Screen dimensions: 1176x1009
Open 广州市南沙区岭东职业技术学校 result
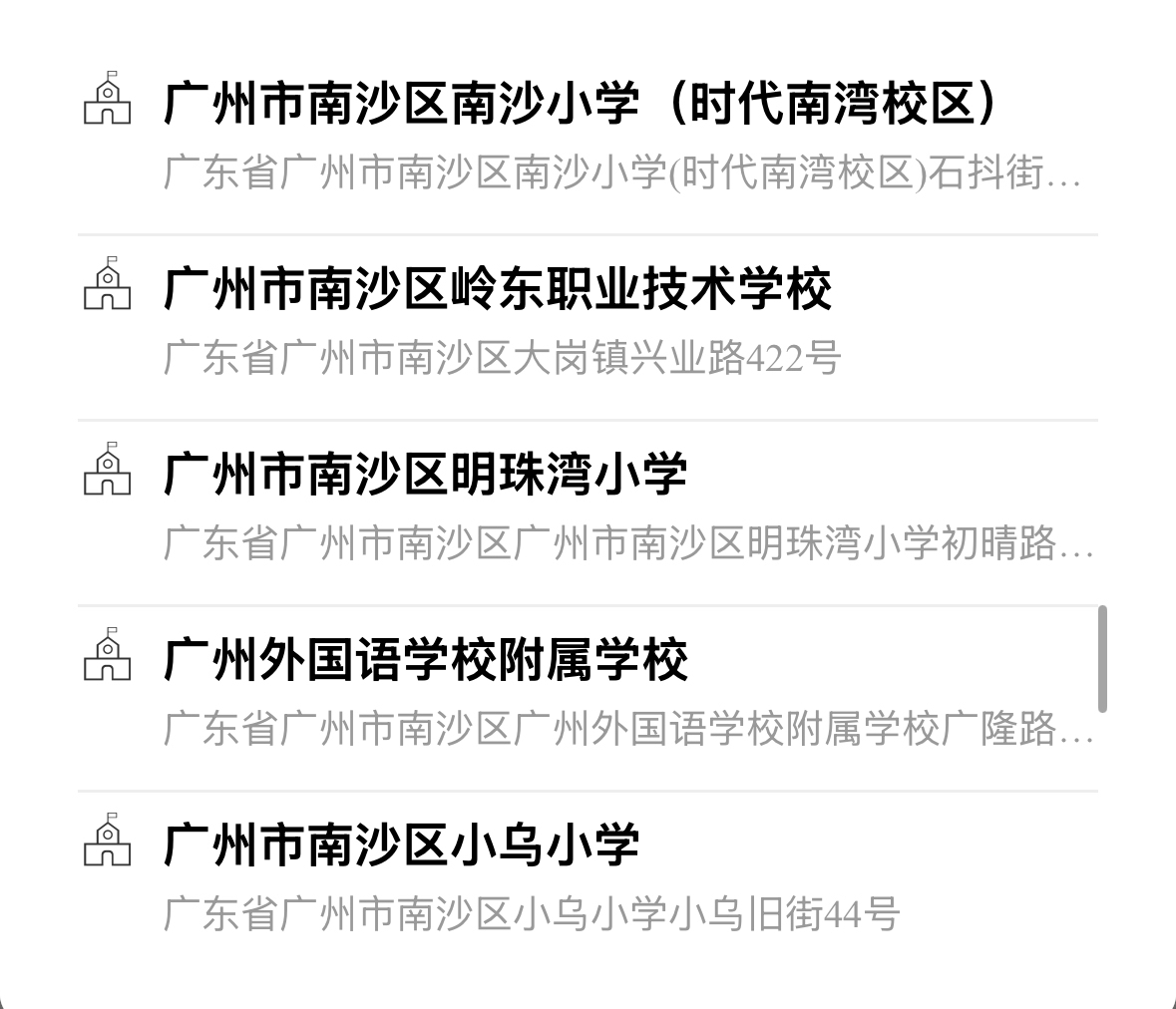point(497,289)
